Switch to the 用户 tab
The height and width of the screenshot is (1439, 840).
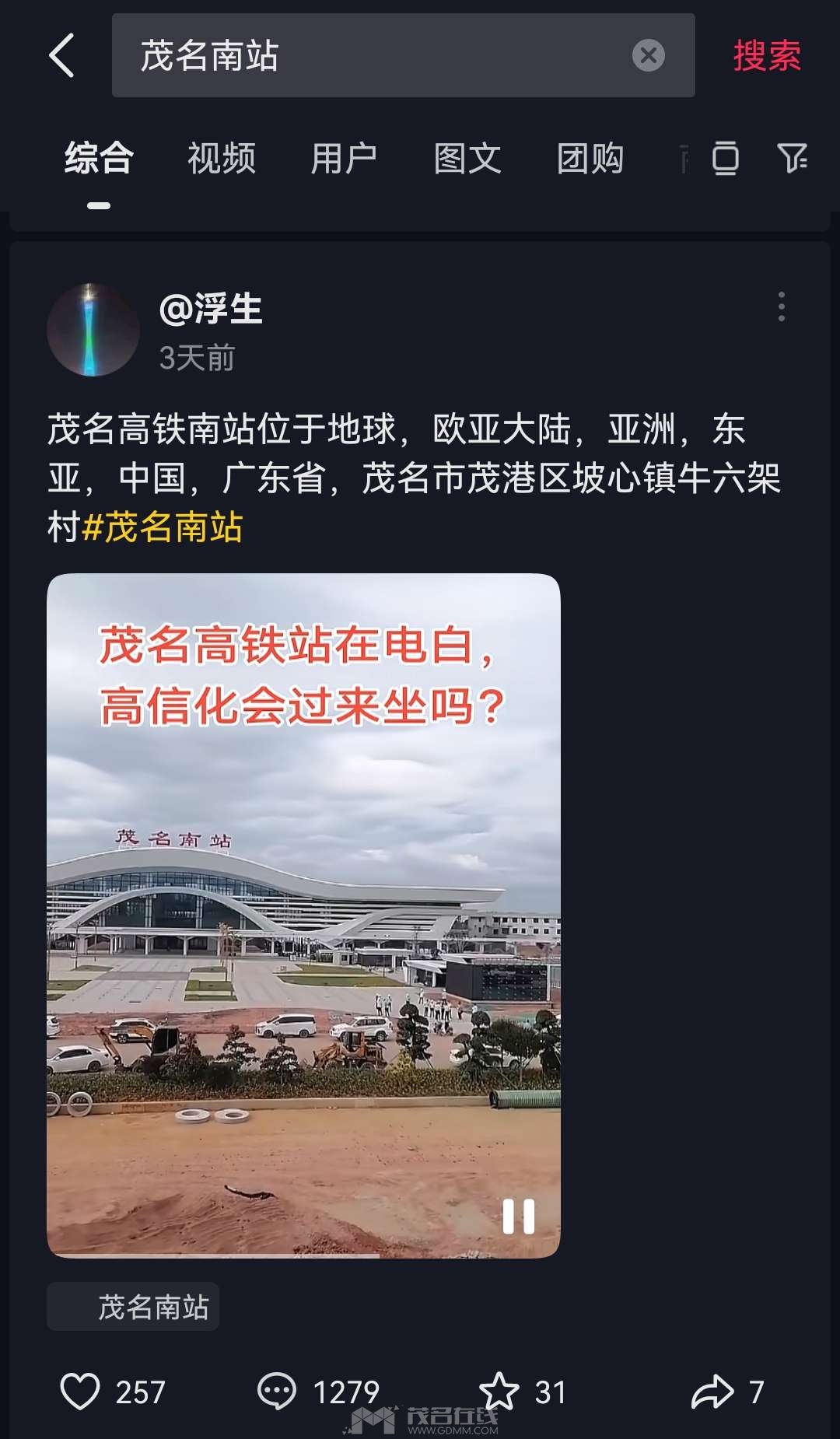tap(344, 159)
